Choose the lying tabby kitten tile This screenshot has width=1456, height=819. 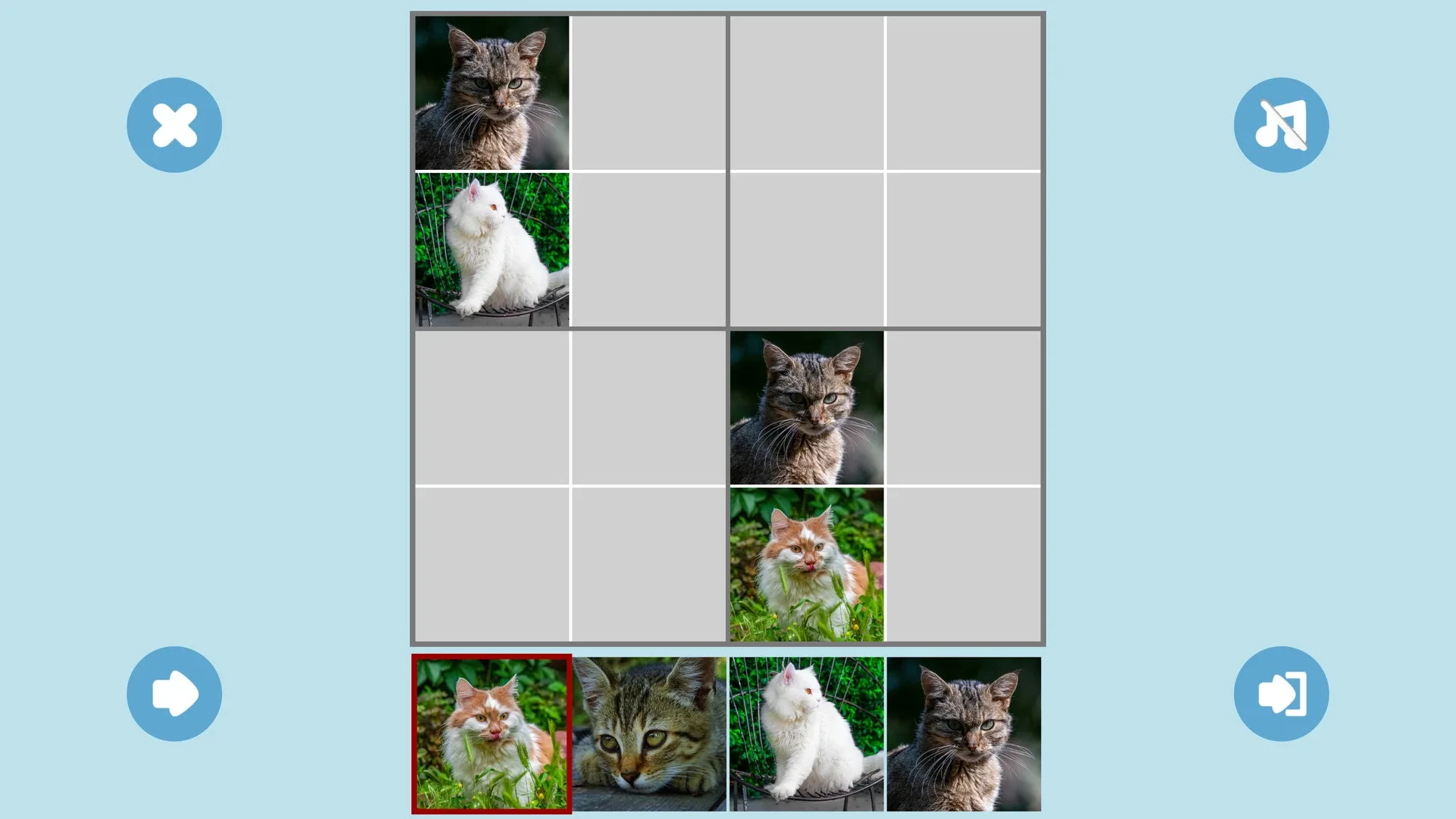coord(649,734)
